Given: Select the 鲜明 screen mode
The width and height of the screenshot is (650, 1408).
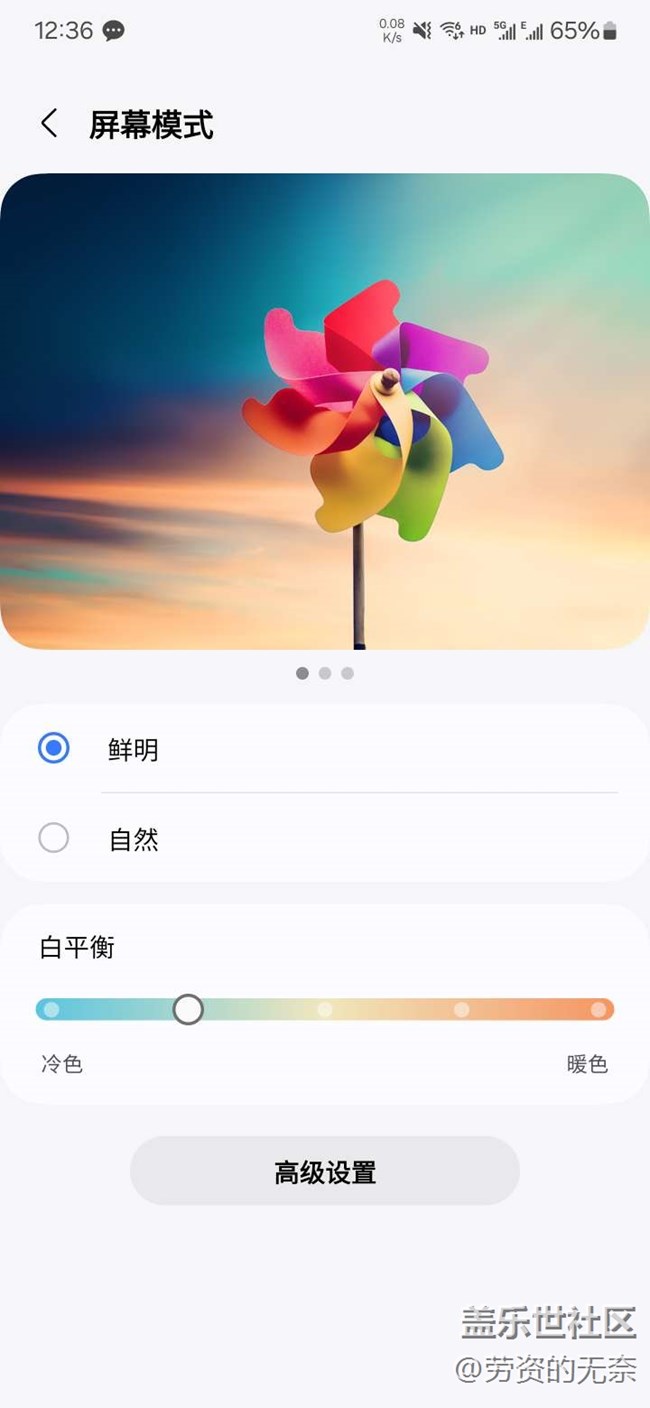Looking at the screenshot, I should pyautogui.click(x=54, y=748).
